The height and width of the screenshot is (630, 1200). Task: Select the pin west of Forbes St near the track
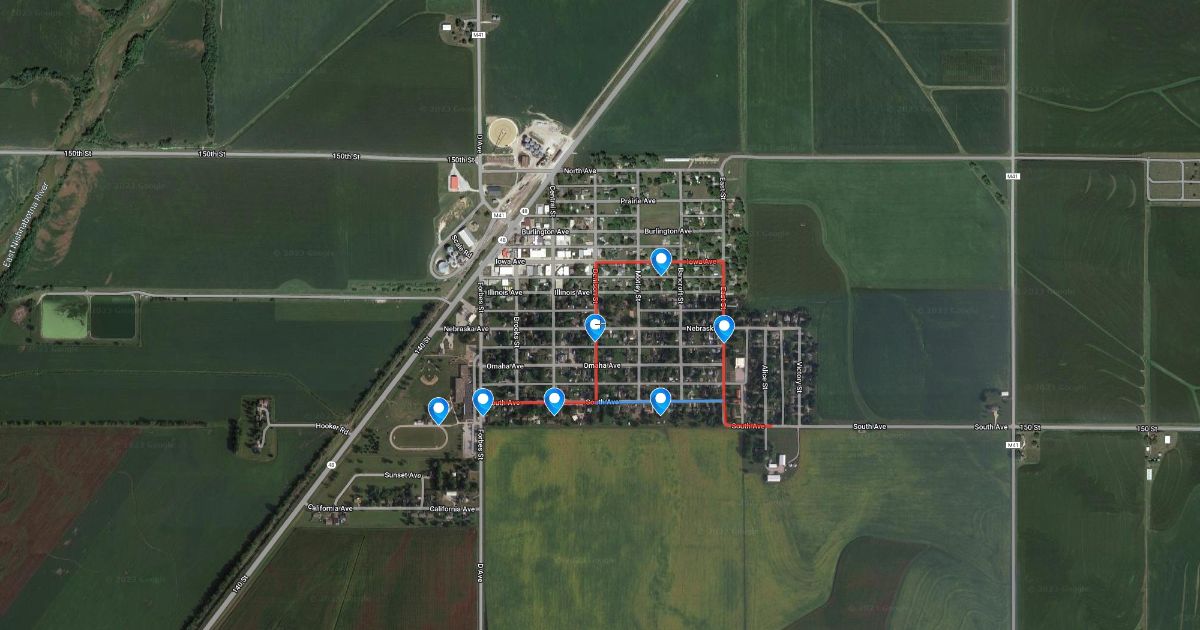(x=438, y=410)
